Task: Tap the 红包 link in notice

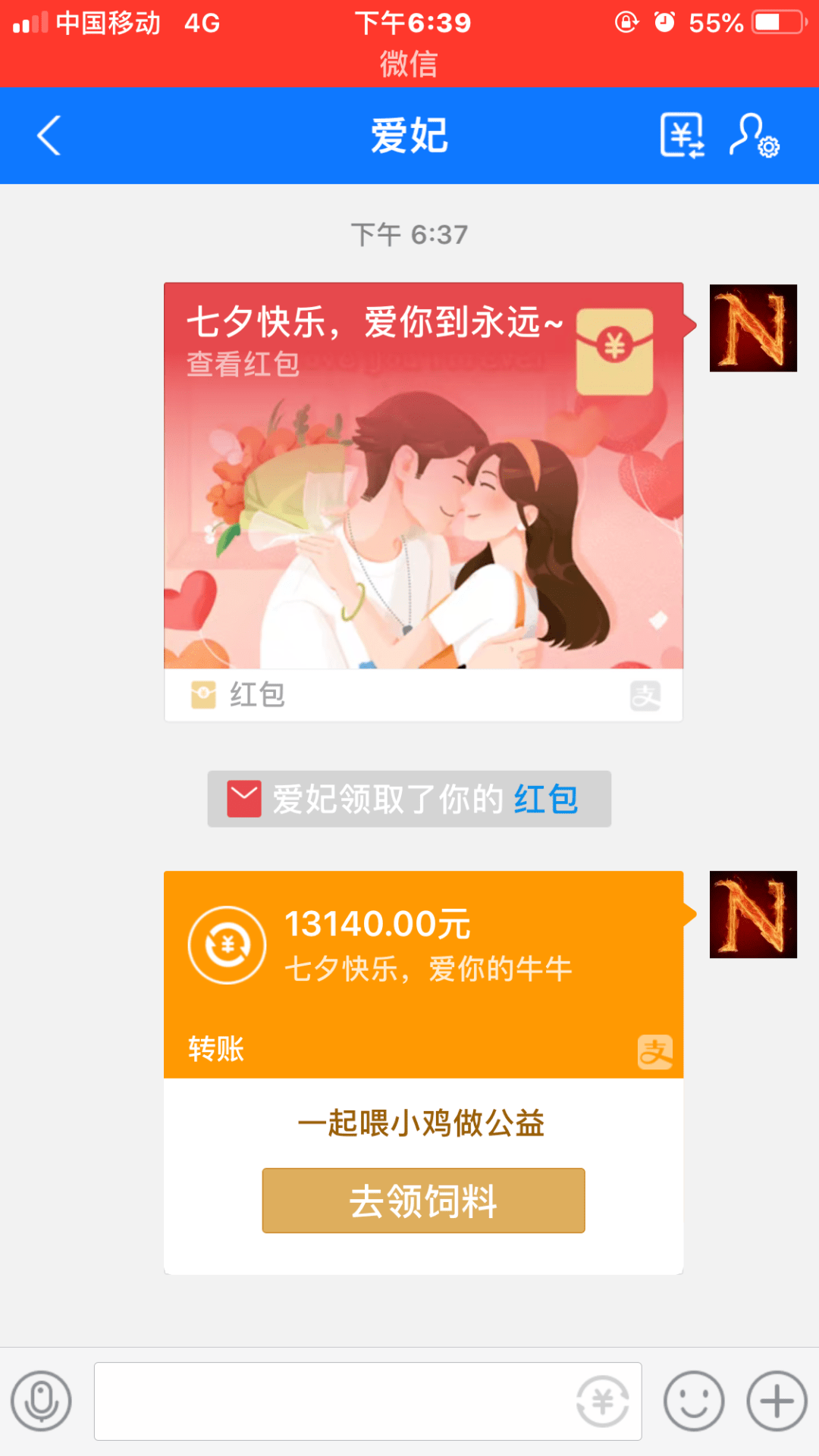Action: coord(546,799)
